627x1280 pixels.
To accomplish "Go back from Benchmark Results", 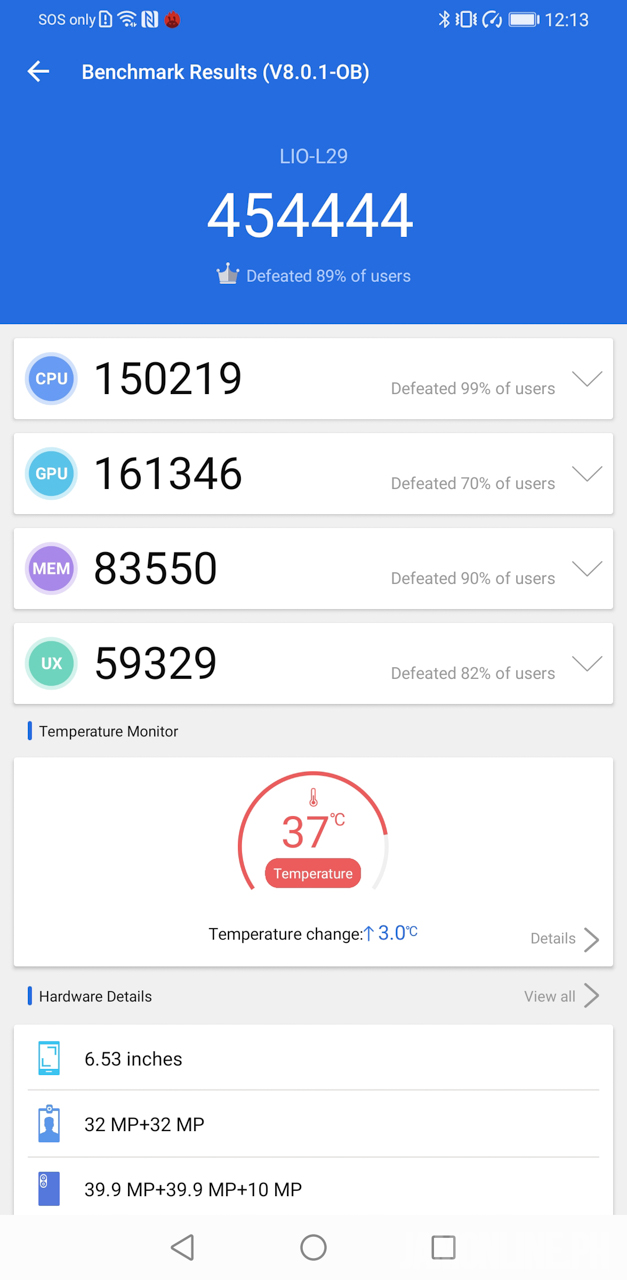I will point(38,72).
